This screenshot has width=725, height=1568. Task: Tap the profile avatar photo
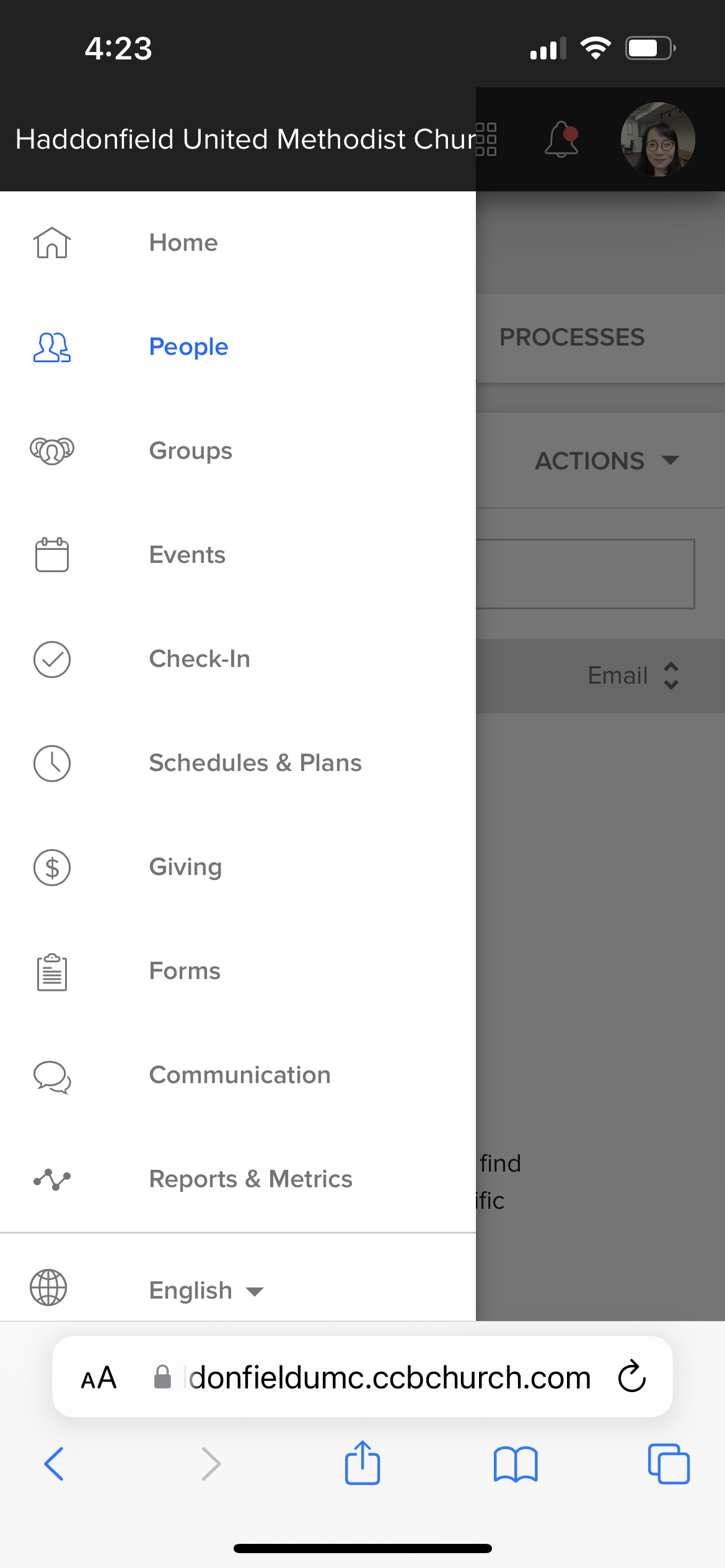tap(657, 139)
